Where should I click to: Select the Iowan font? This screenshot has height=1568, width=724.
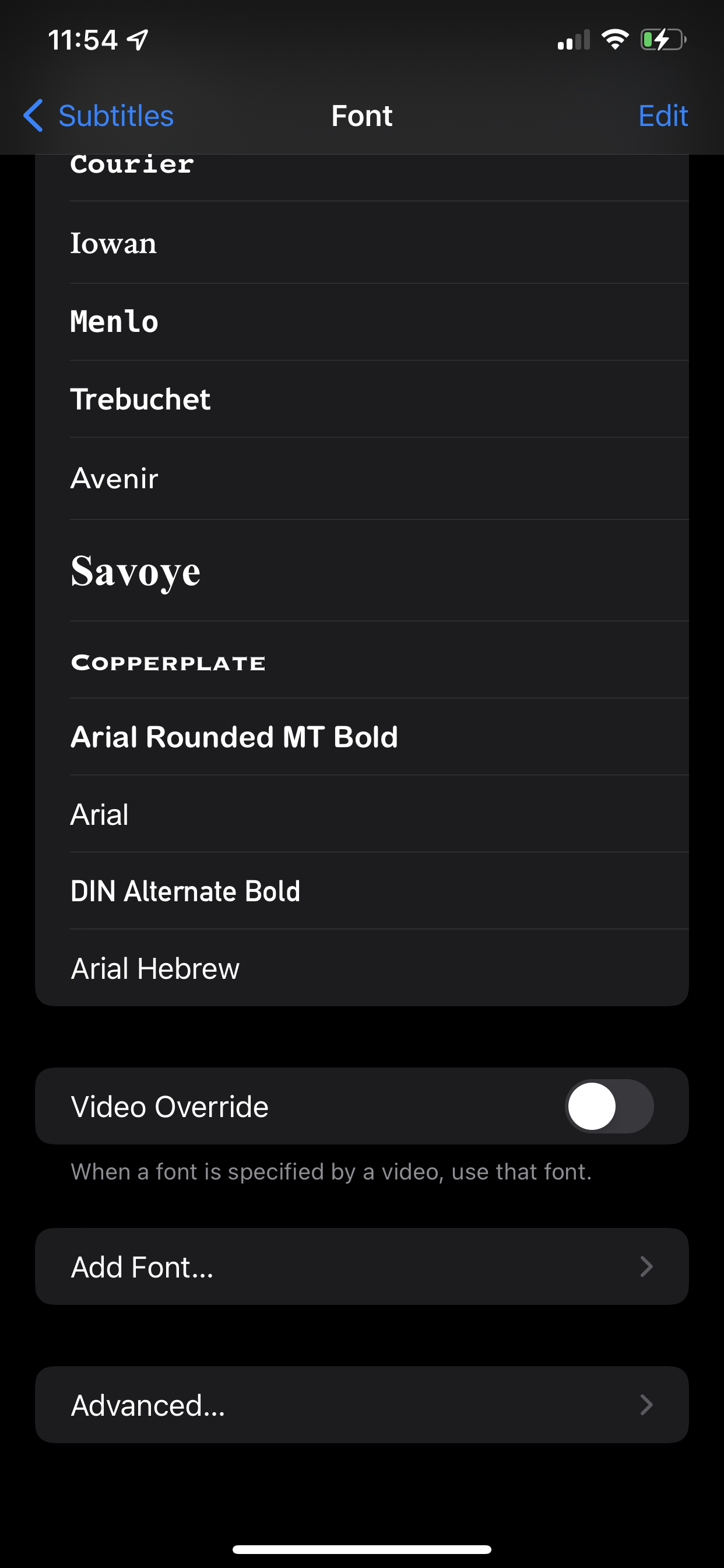pos(361,243)
